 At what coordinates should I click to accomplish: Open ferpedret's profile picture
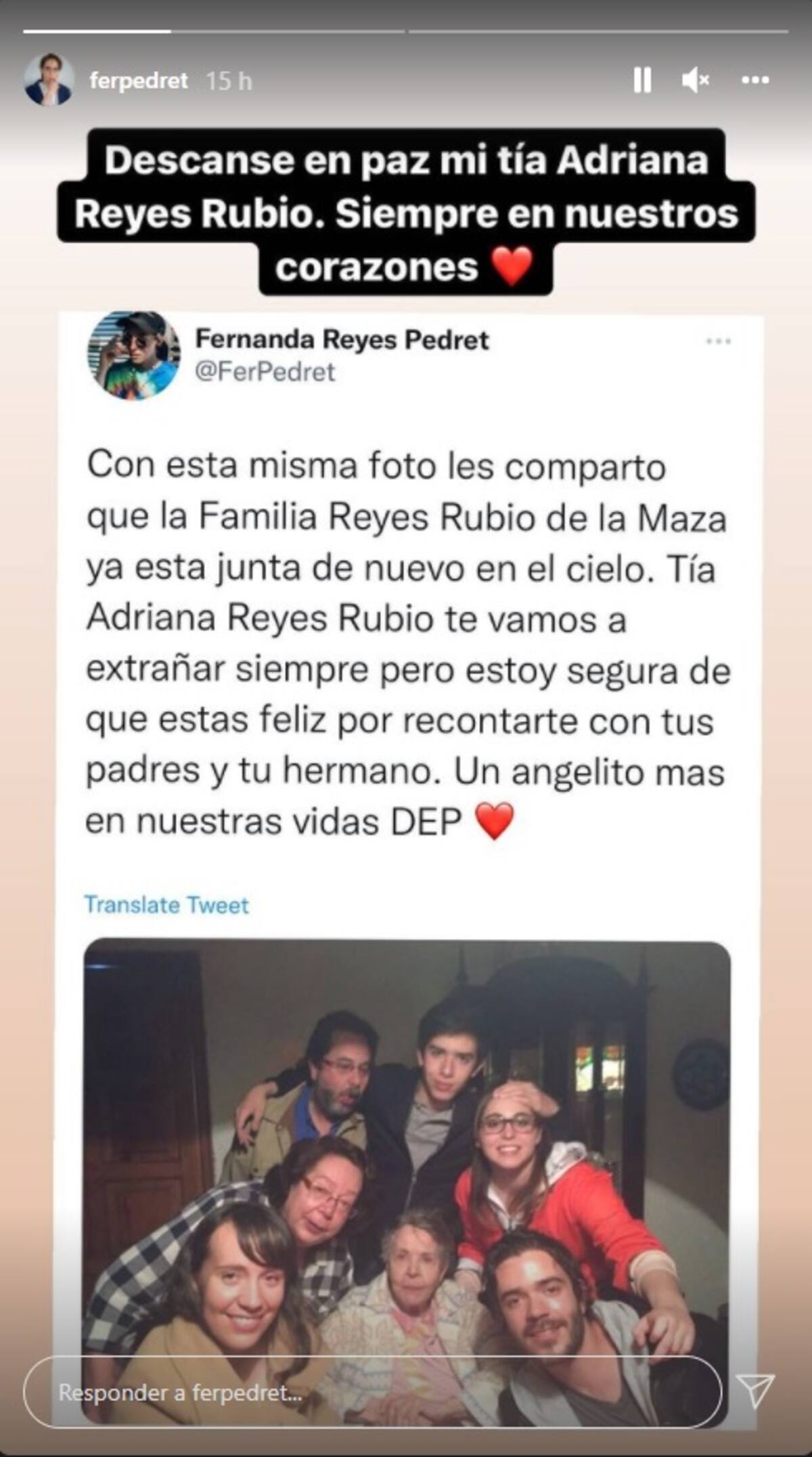(49, 80)
